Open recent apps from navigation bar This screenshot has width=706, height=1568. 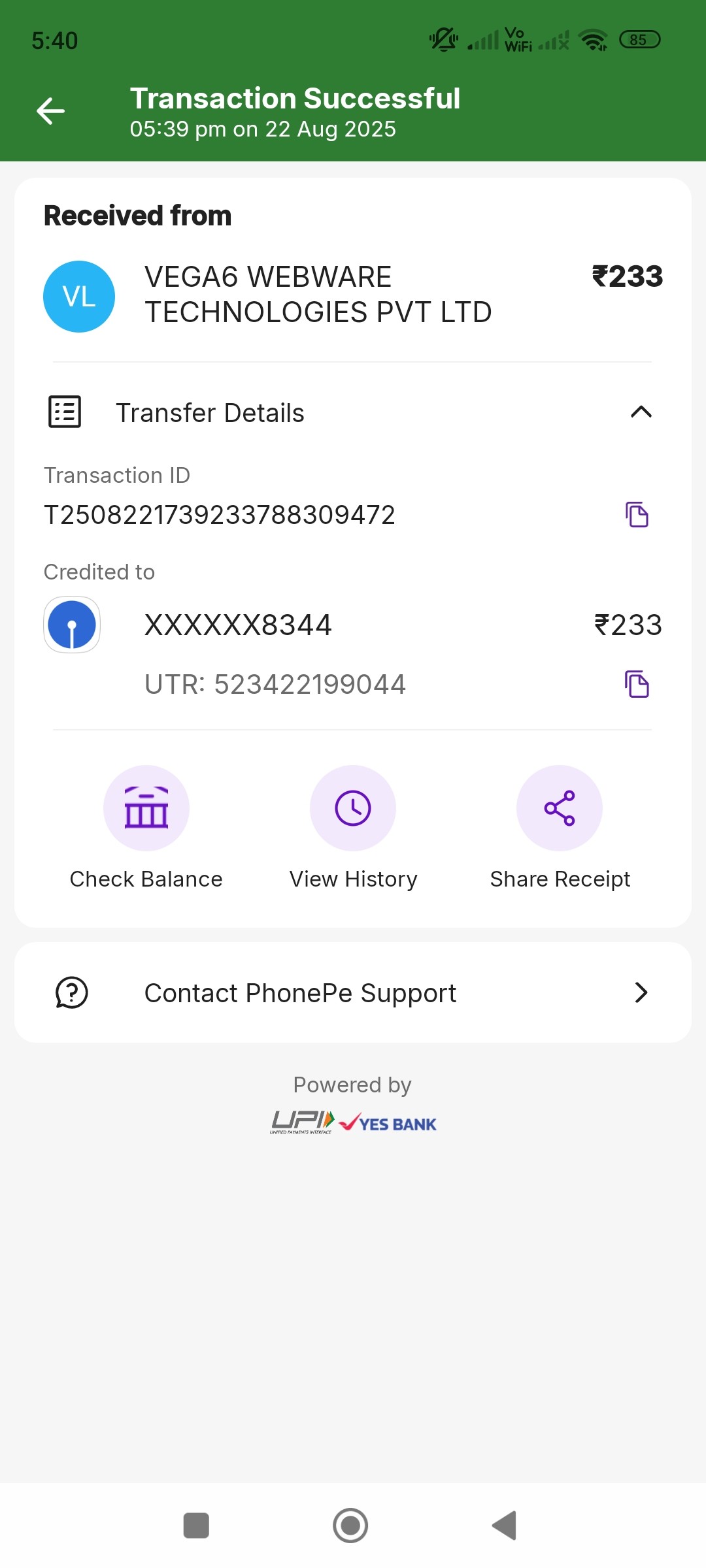[x=196, y=1526]
